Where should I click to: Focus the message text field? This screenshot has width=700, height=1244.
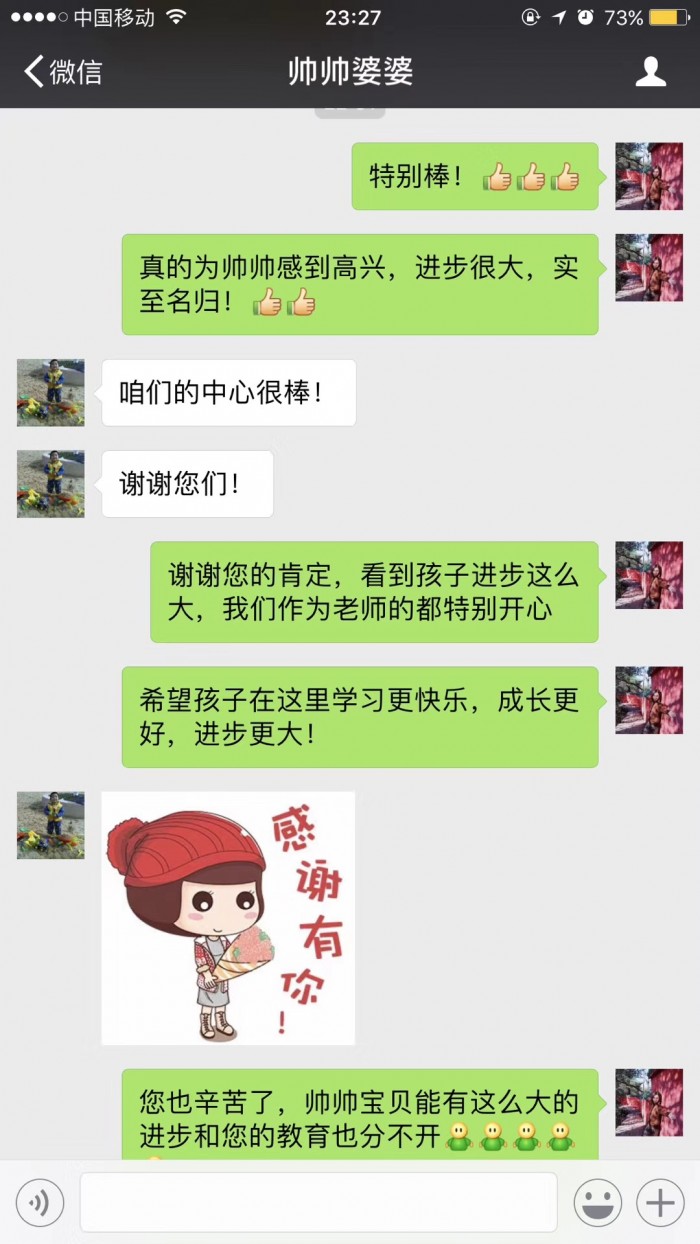click(318, 1202)
